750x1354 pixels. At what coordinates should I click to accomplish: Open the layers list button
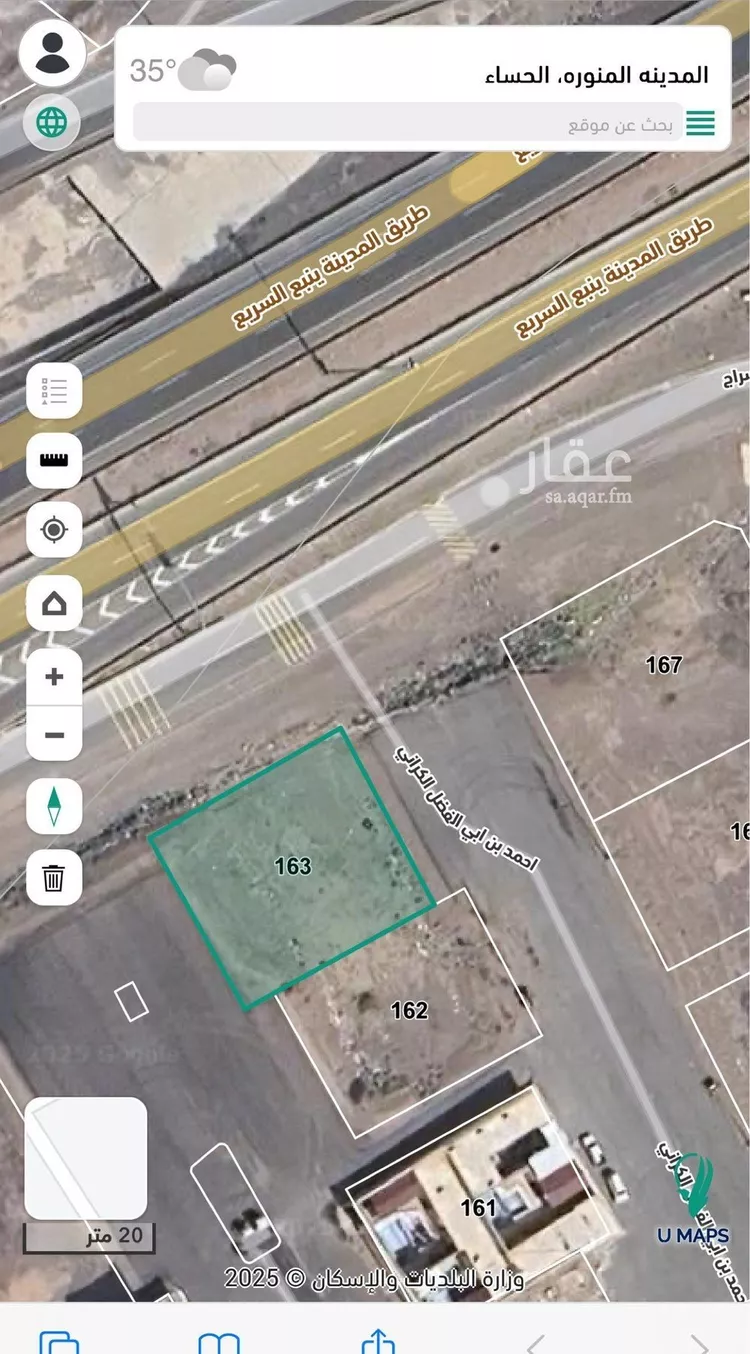54,391
